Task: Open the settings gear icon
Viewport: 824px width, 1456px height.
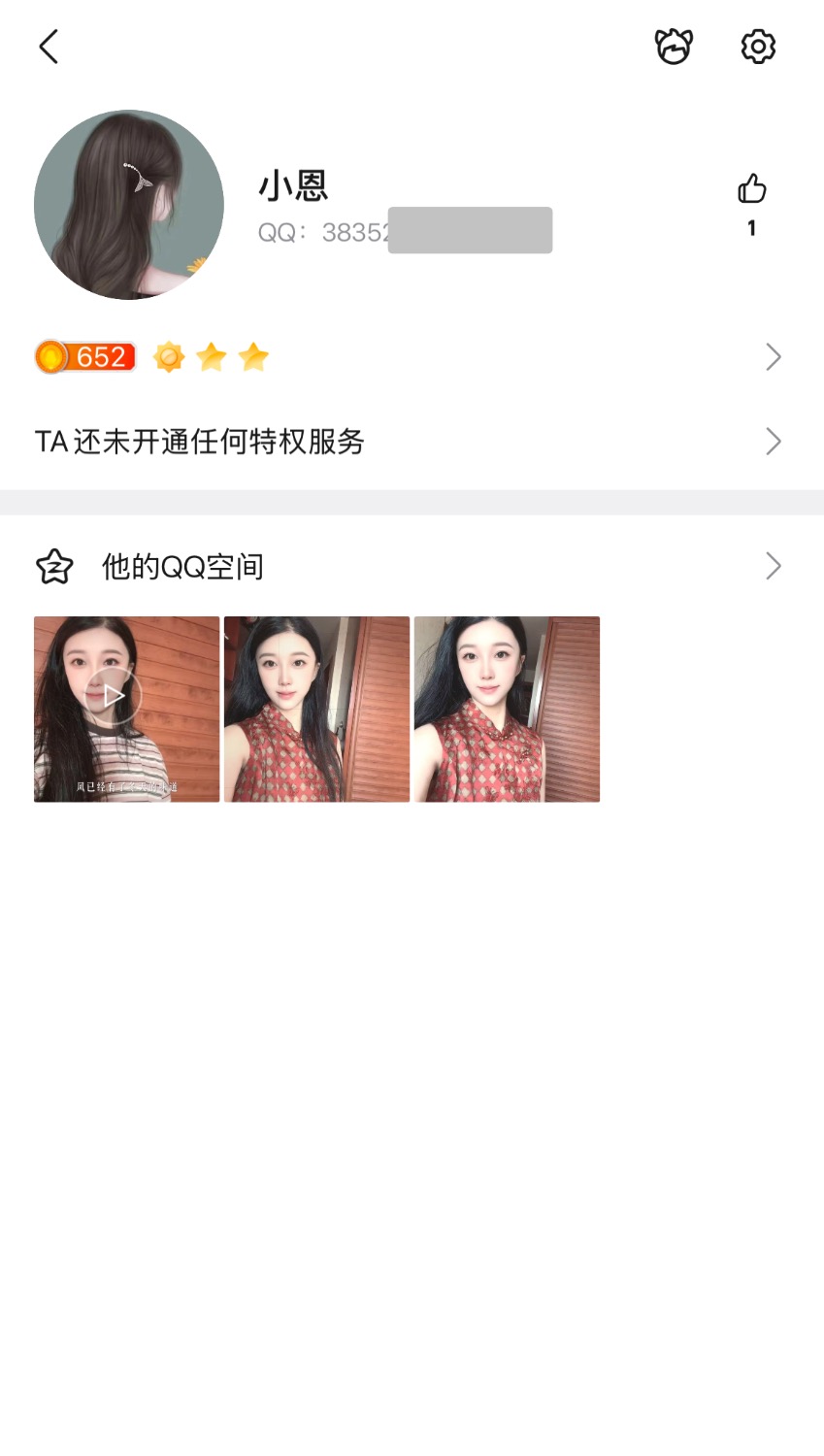Action: tap(758, 47)
